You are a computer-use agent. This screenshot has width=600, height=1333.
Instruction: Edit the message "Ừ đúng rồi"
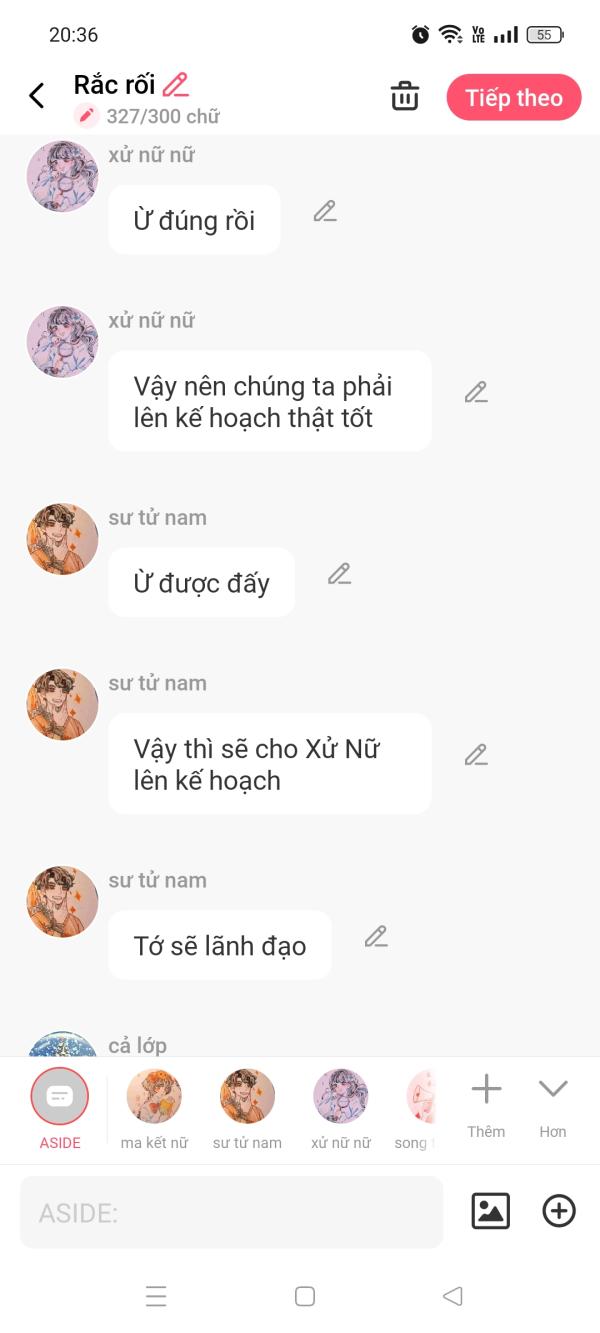point(325,211)
